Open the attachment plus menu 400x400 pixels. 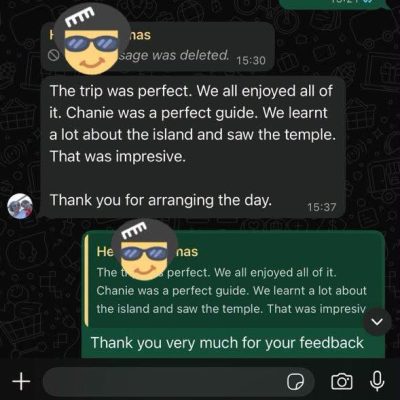click(21, 381)
